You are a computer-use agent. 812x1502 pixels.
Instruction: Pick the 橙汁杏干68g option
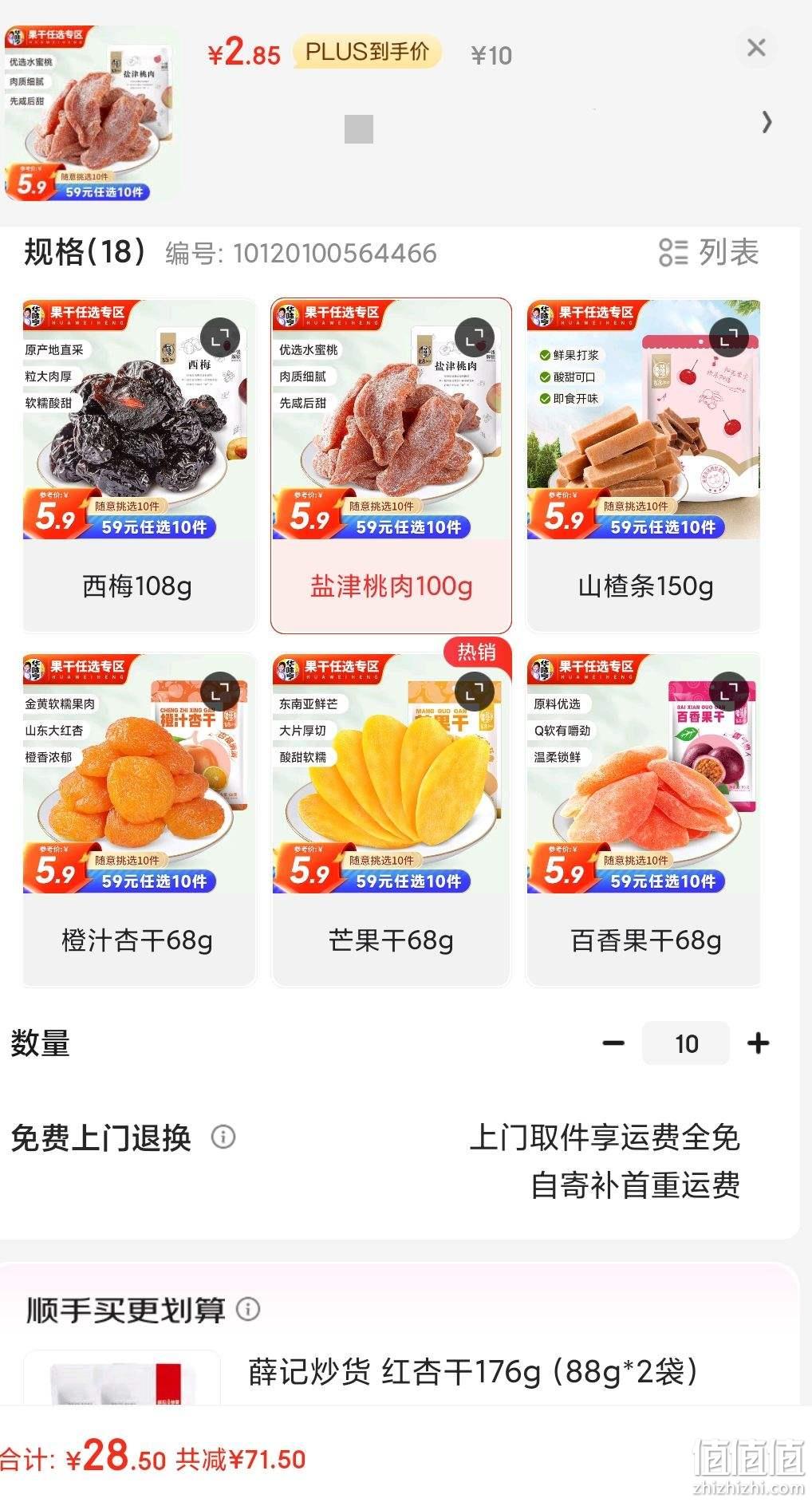point(139,819)
